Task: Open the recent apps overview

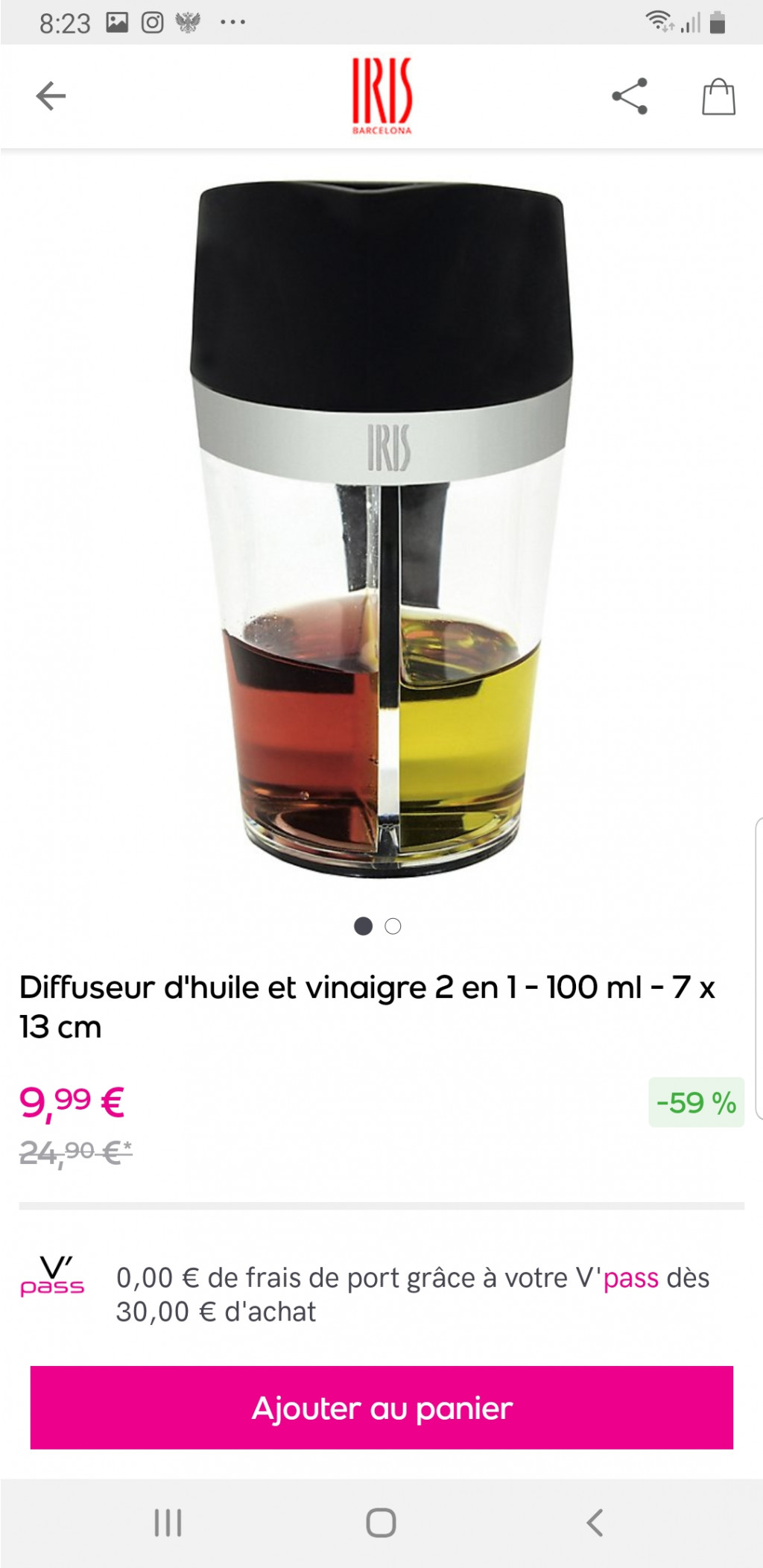Action: 170,1524
